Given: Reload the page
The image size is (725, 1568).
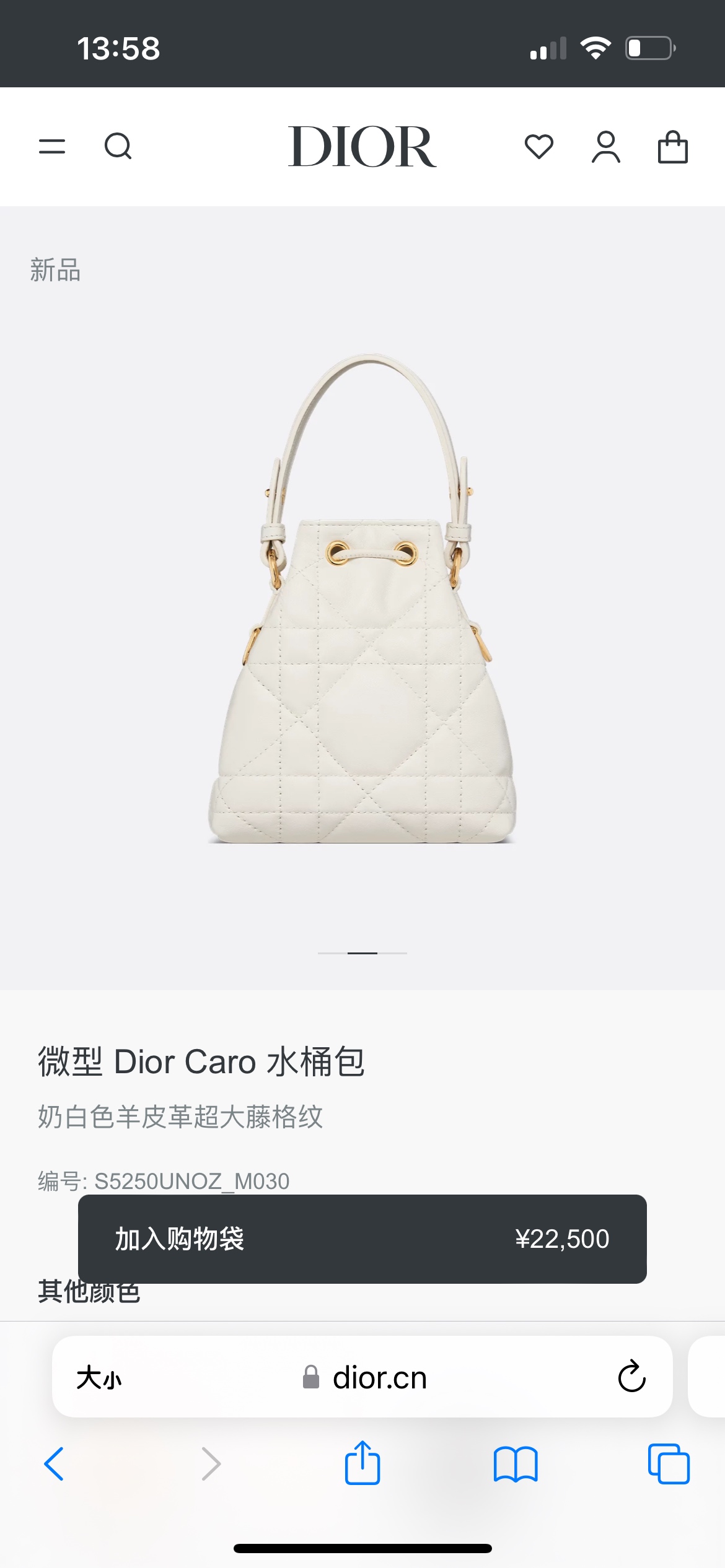Looking at the screenshot, I should click(x=631, y=1377).
